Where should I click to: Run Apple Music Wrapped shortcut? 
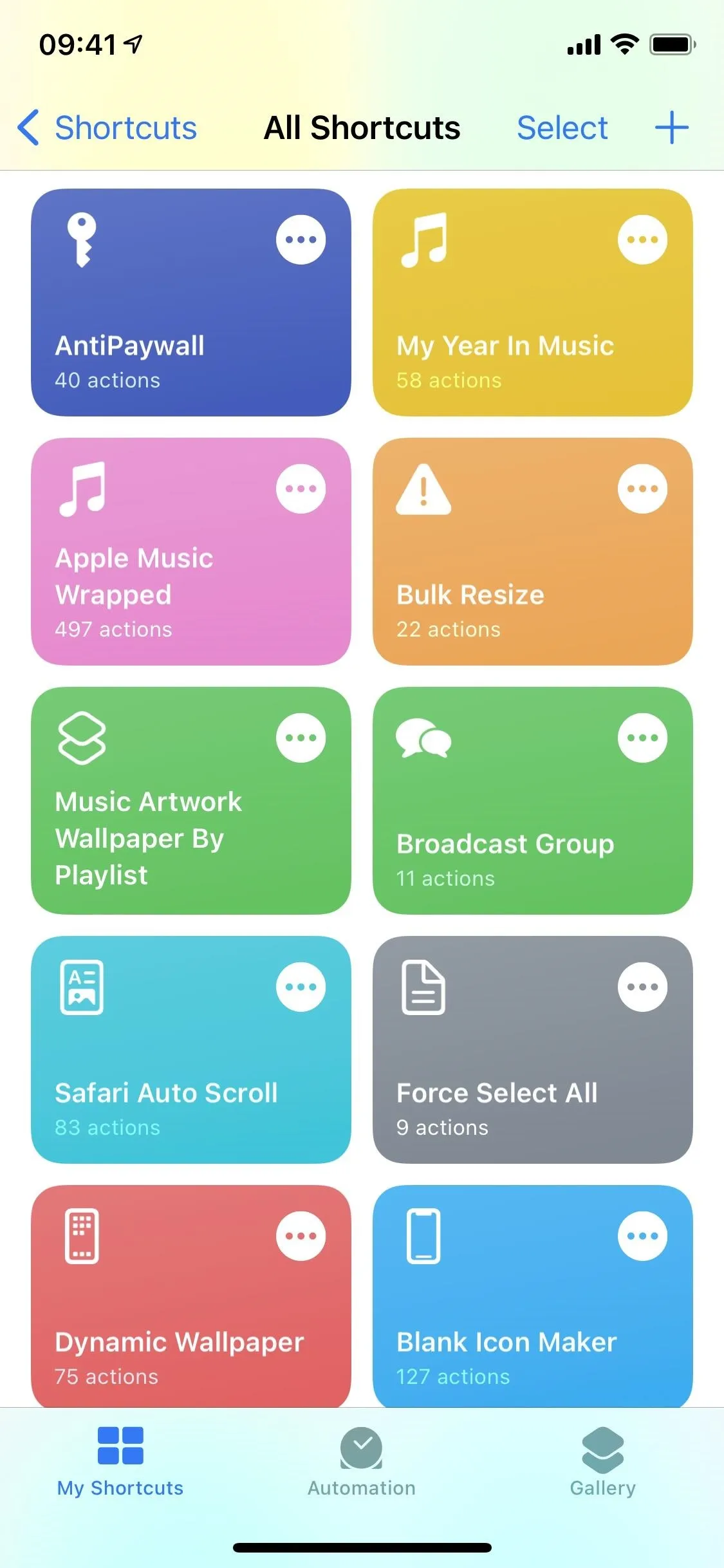[x=191, y=552]
